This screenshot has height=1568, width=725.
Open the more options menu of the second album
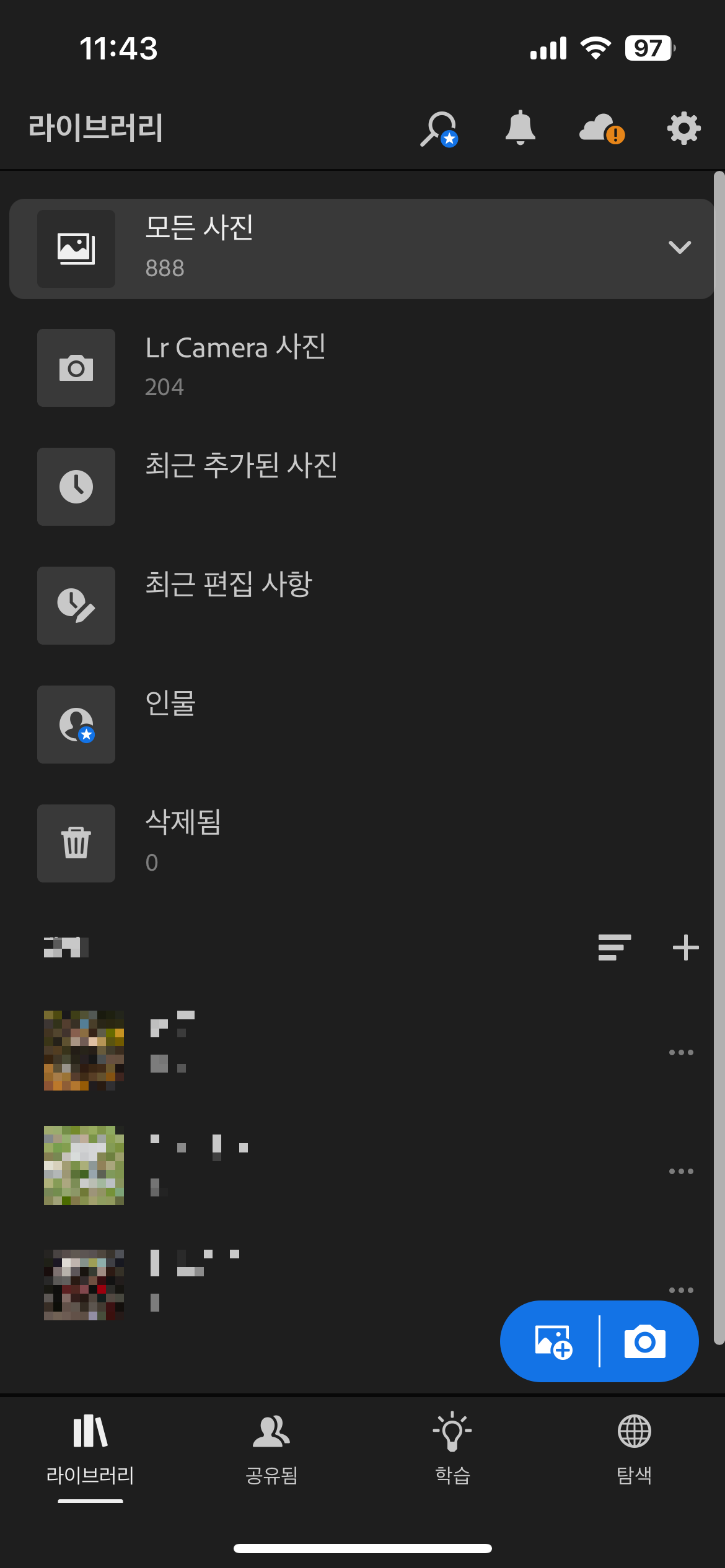pyautogui.click(x=680, y=1170)
